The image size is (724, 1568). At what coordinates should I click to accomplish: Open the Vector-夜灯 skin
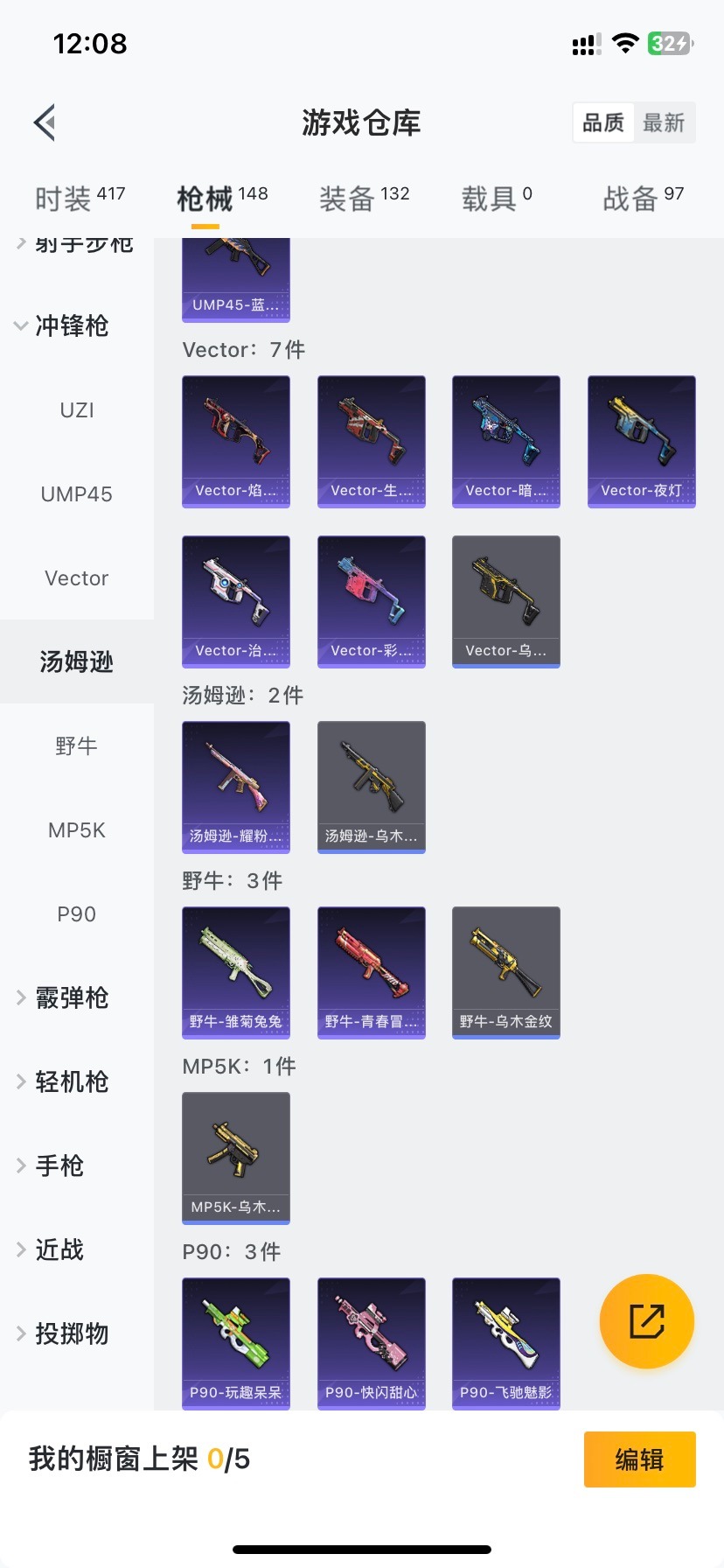[642, 441]
